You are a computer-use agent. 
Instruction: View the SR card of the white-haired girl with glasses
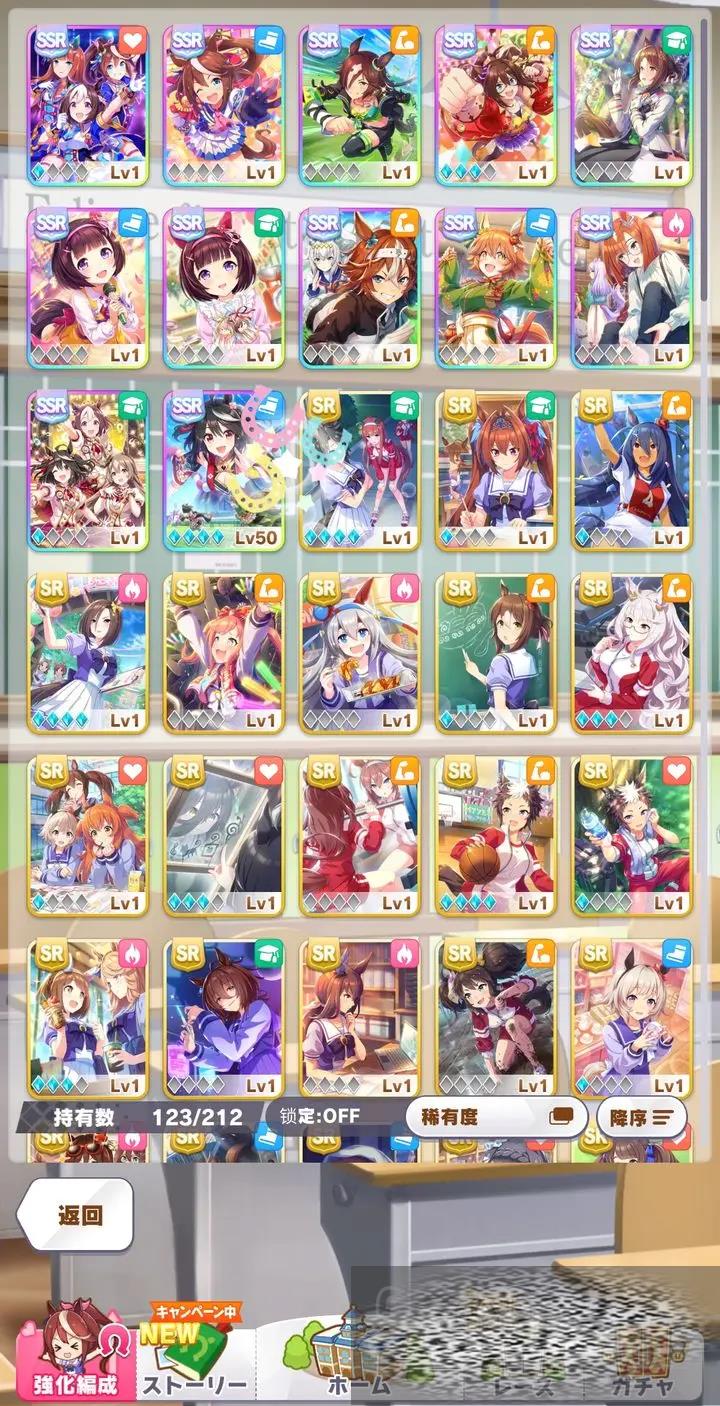tap(632, 652)
